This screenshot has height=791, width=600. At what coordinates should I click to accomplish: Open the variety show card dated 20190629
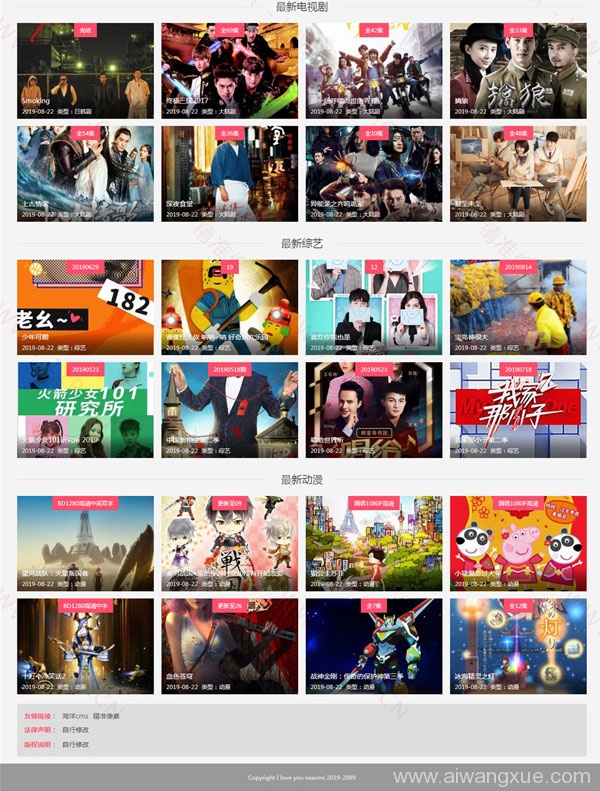coord(85,307)
